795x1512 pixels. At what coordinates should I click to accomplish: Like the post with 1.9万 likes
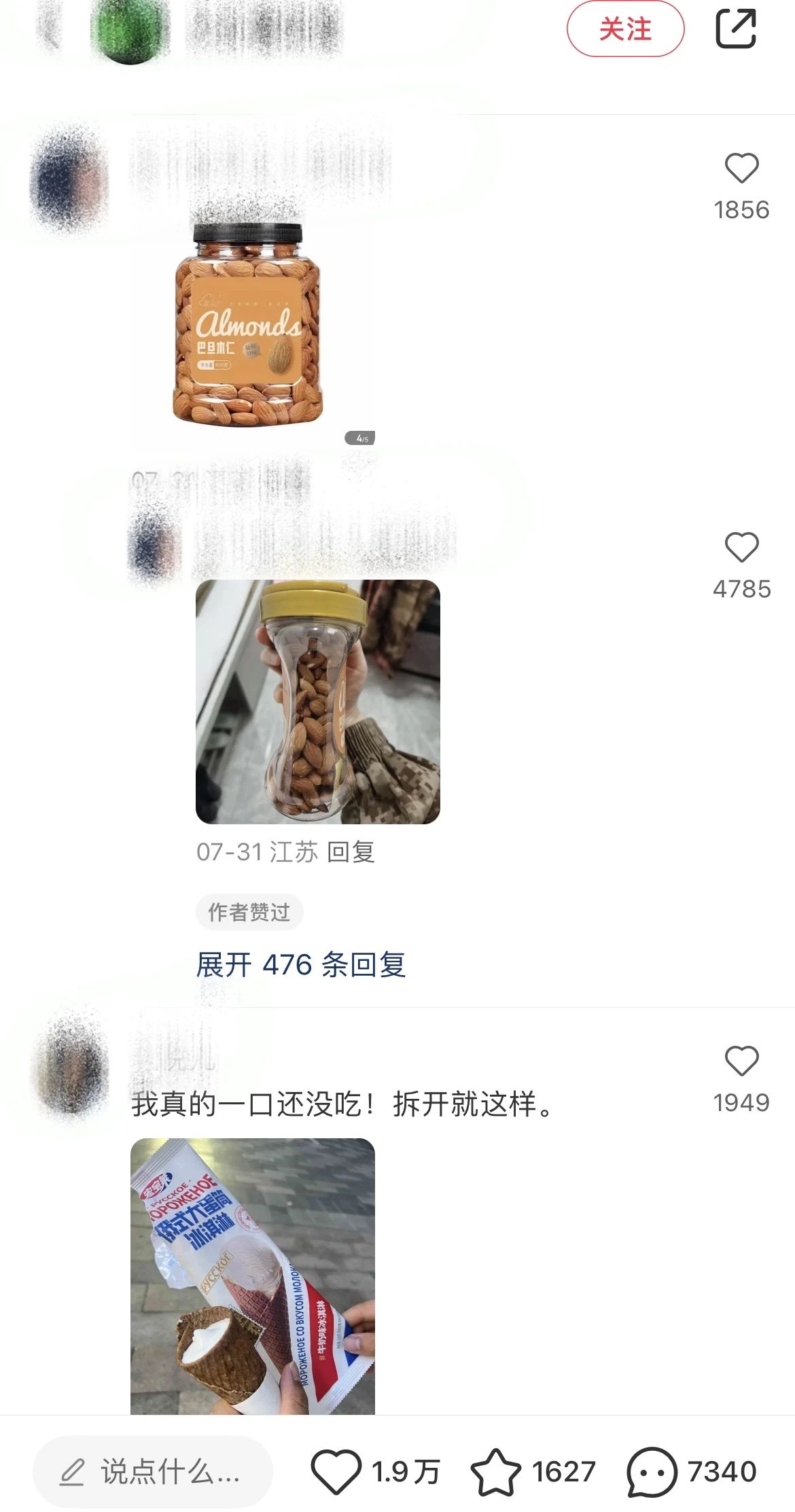pyautogui.click(x=336, y=1472)
